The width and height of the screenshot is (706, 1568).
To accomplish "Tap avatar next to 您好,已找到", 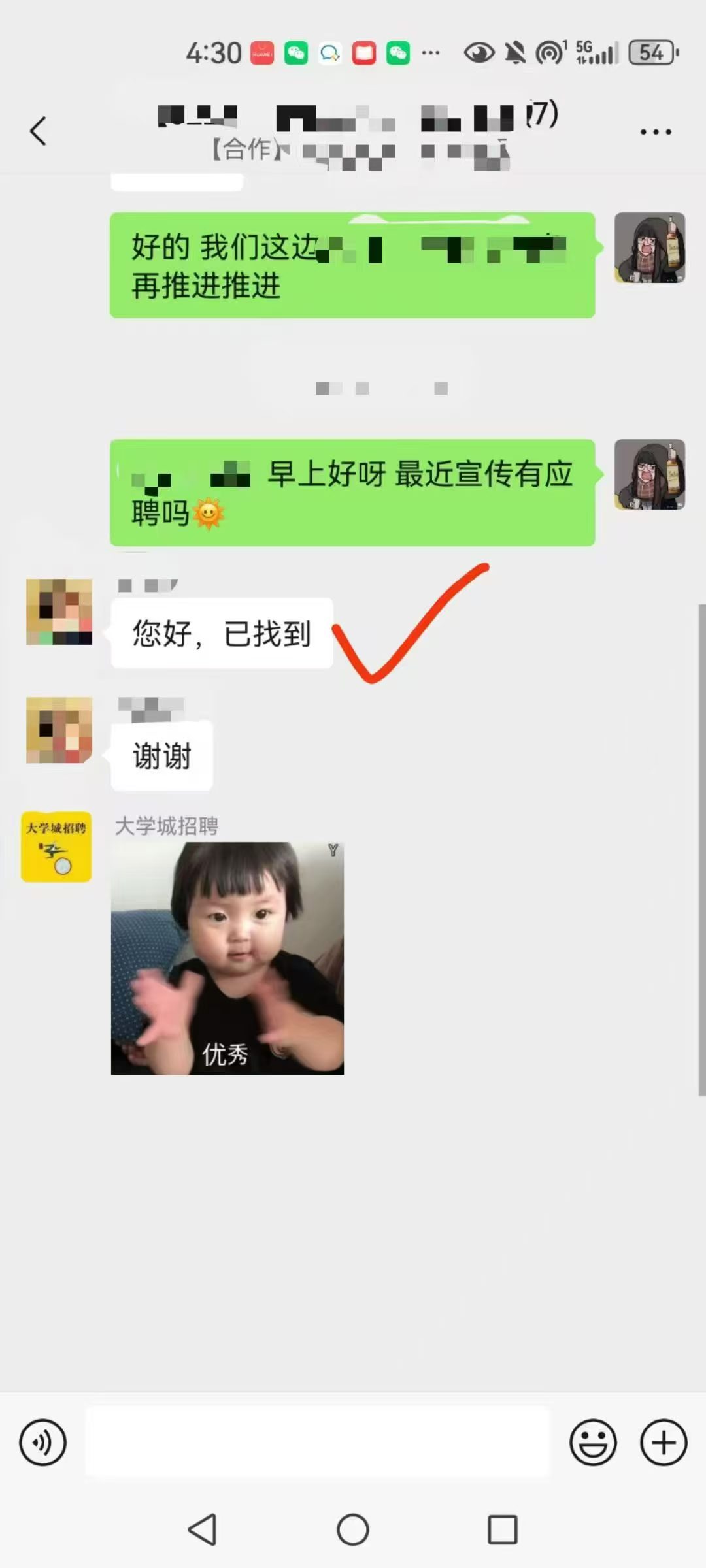I will (x=59, y=612).
